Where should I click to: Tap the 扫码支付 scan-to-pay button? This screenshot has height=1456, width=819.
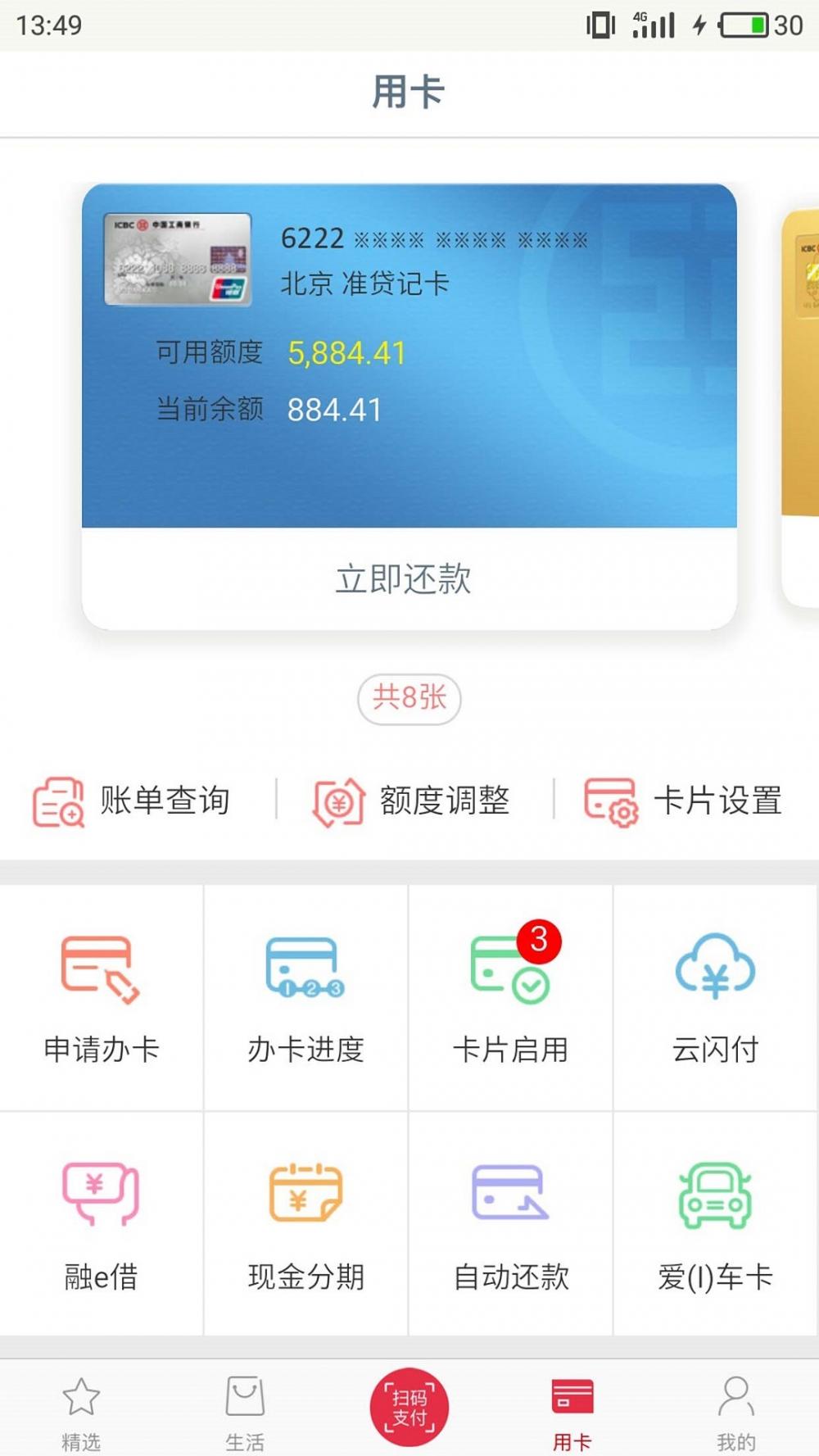[409, 1407]
